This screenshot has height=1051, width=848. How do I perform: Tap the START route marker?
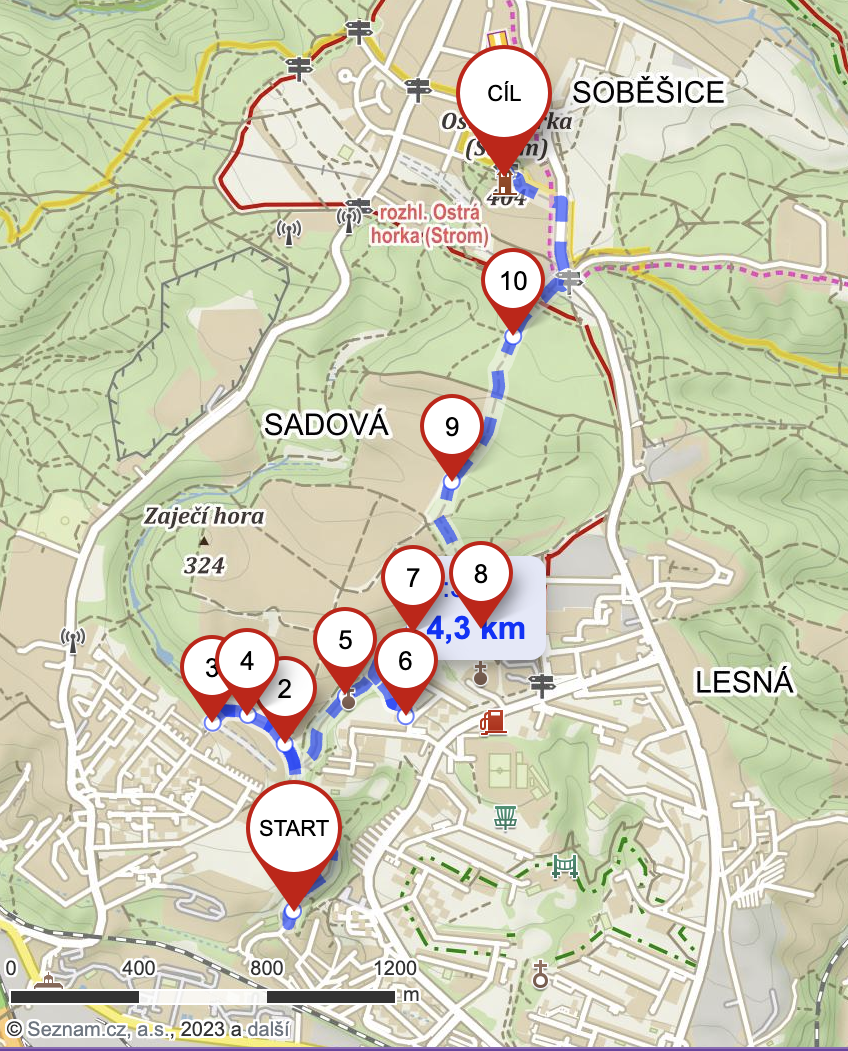(294, 828)
